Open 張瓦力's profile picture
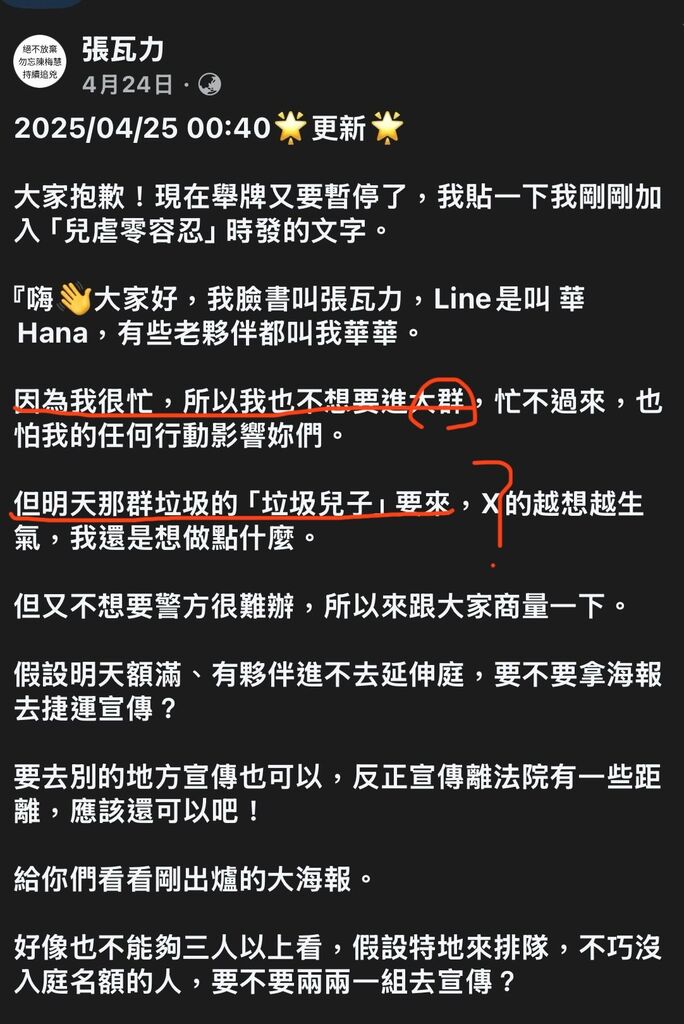 click(40, 63)
